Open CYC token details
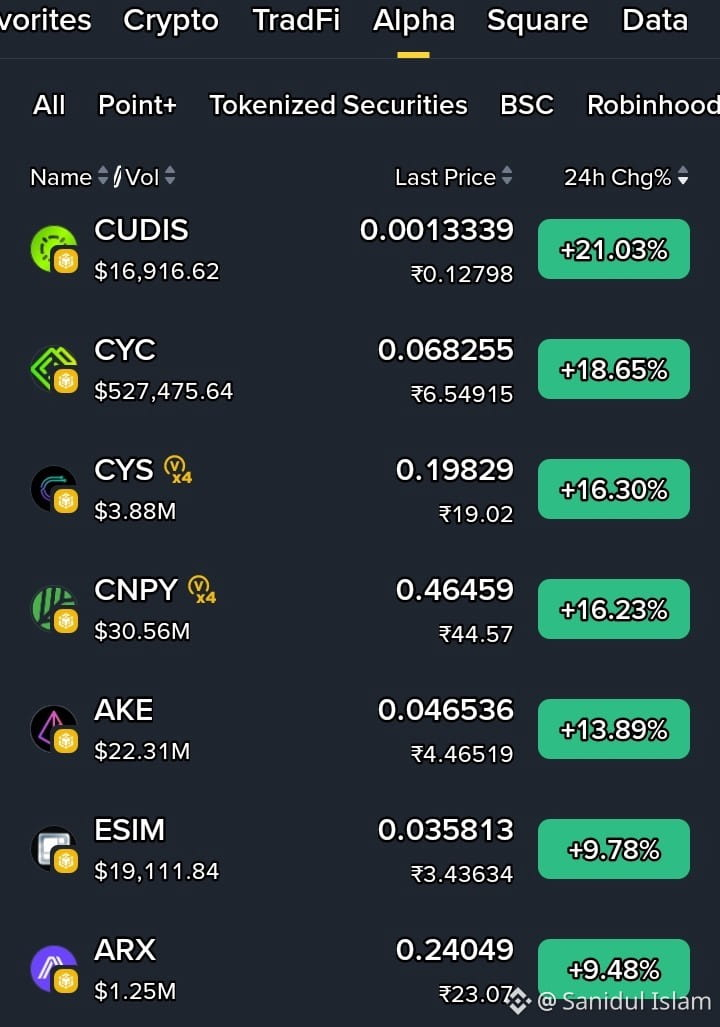Screen dimensions: 720x1027 [360, 370]
